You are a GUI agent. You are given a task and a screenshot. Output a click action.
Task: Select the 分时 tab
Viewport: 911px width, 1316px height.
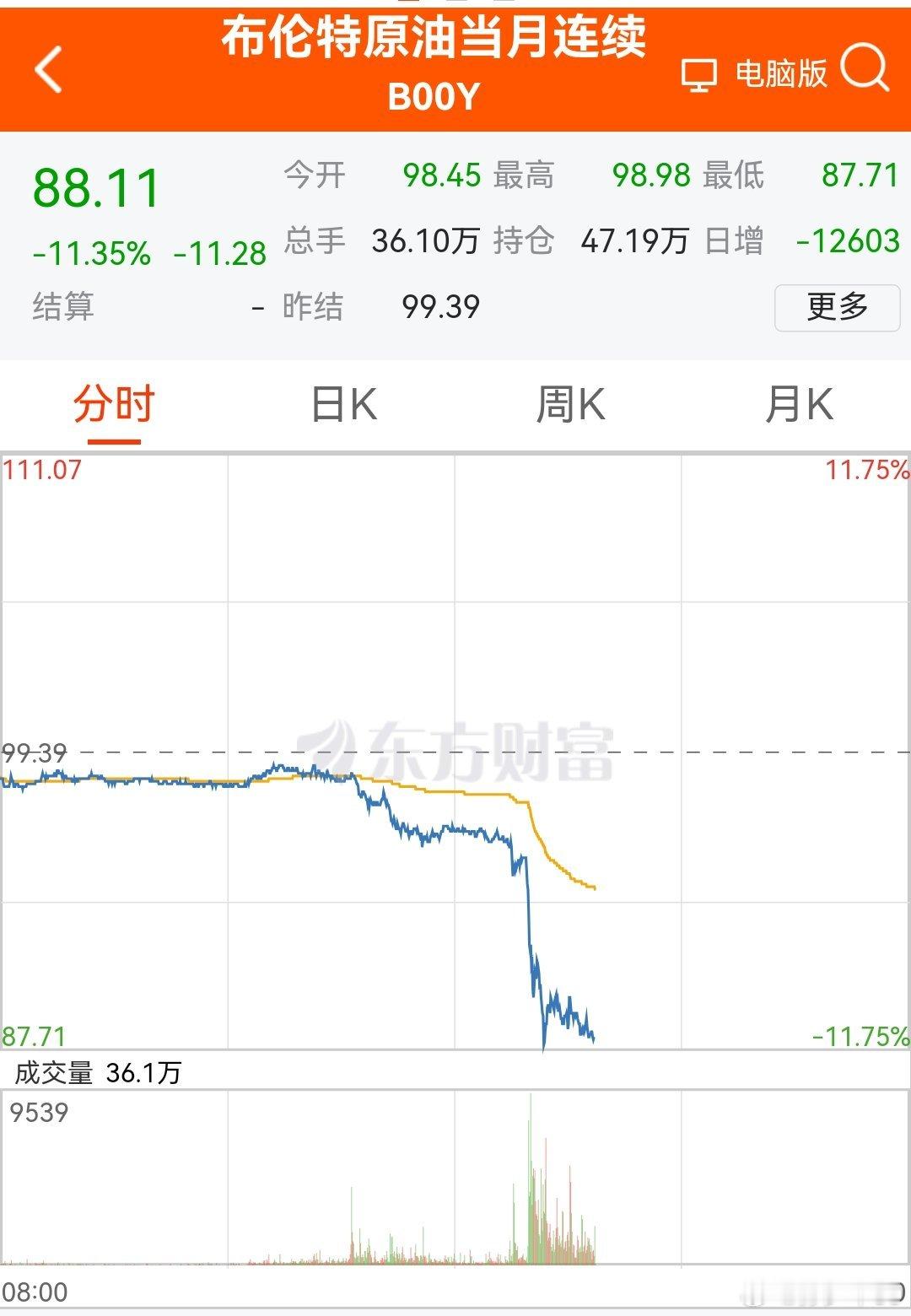[114, 405]
